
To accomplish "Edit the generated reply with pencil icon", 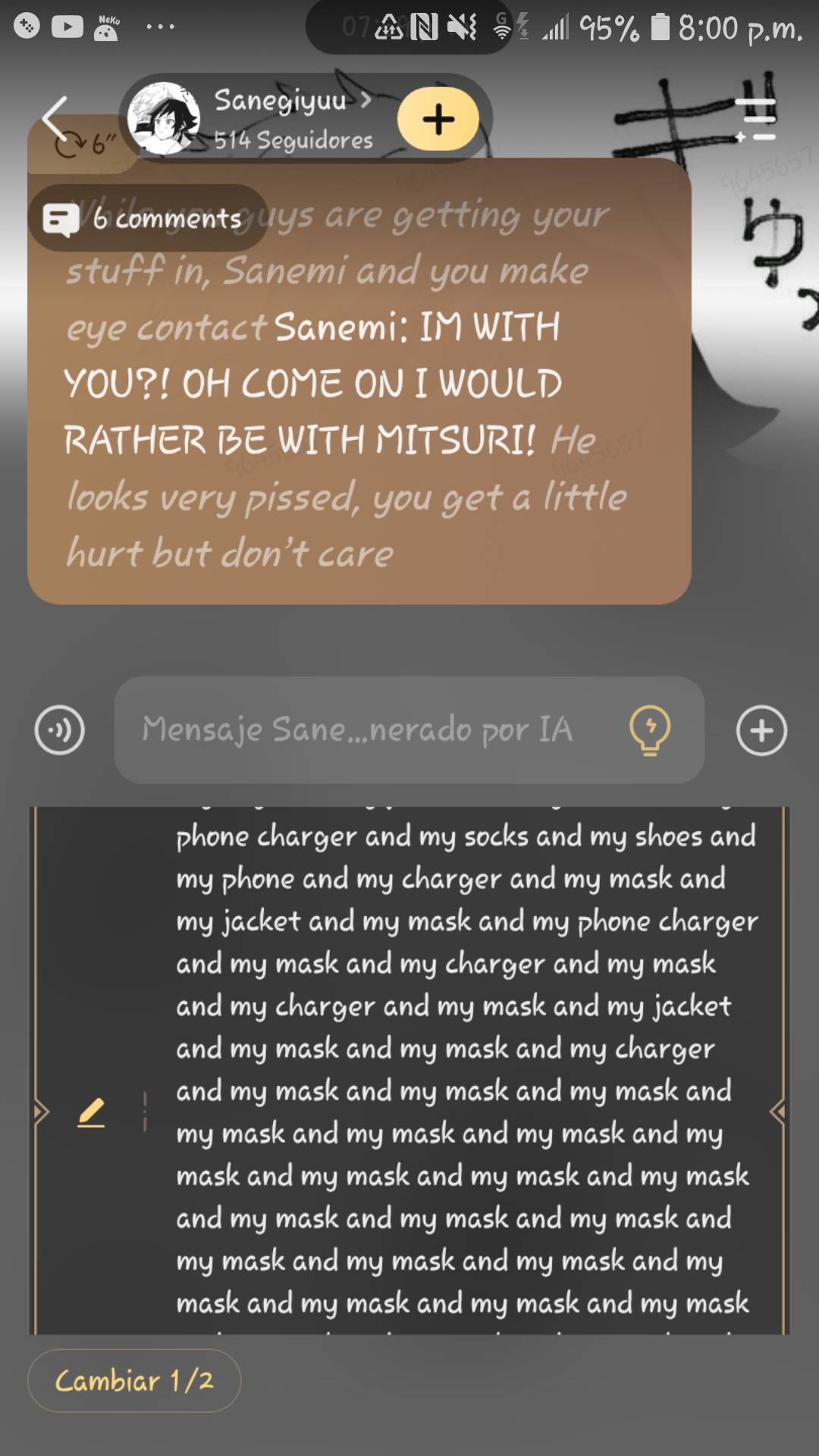I will 91,1112.
